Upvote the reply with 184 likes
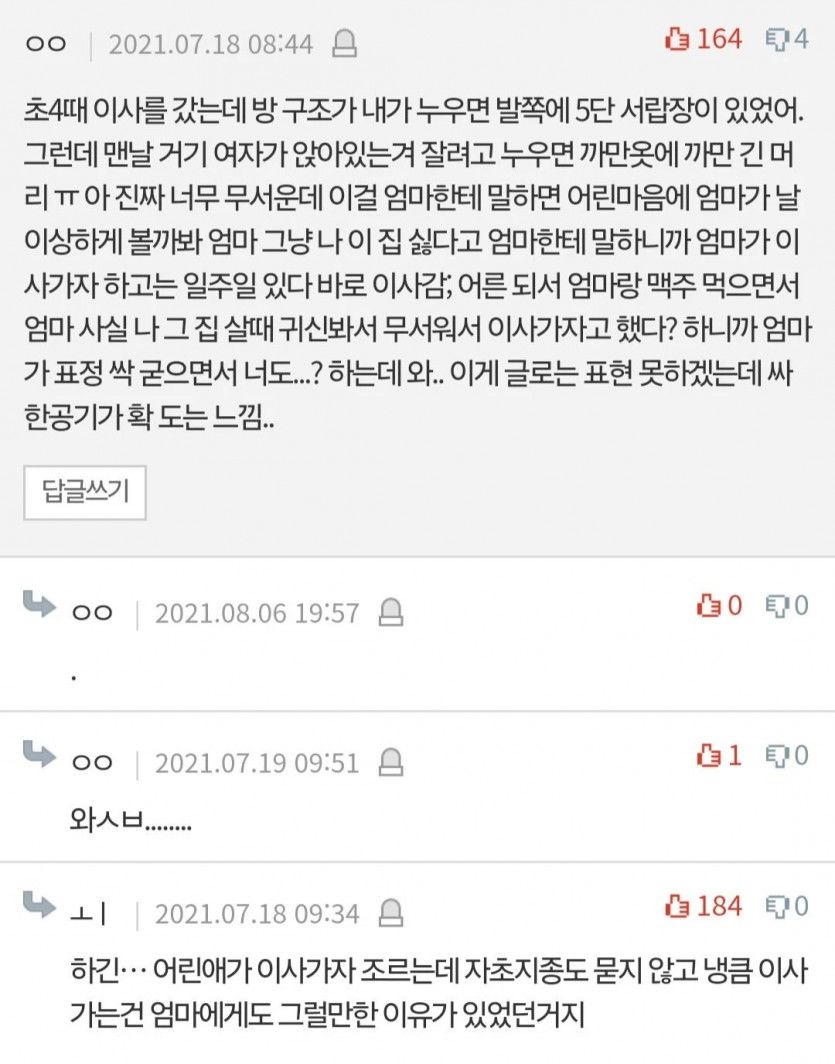The image size is (835, 1064). 679,906
